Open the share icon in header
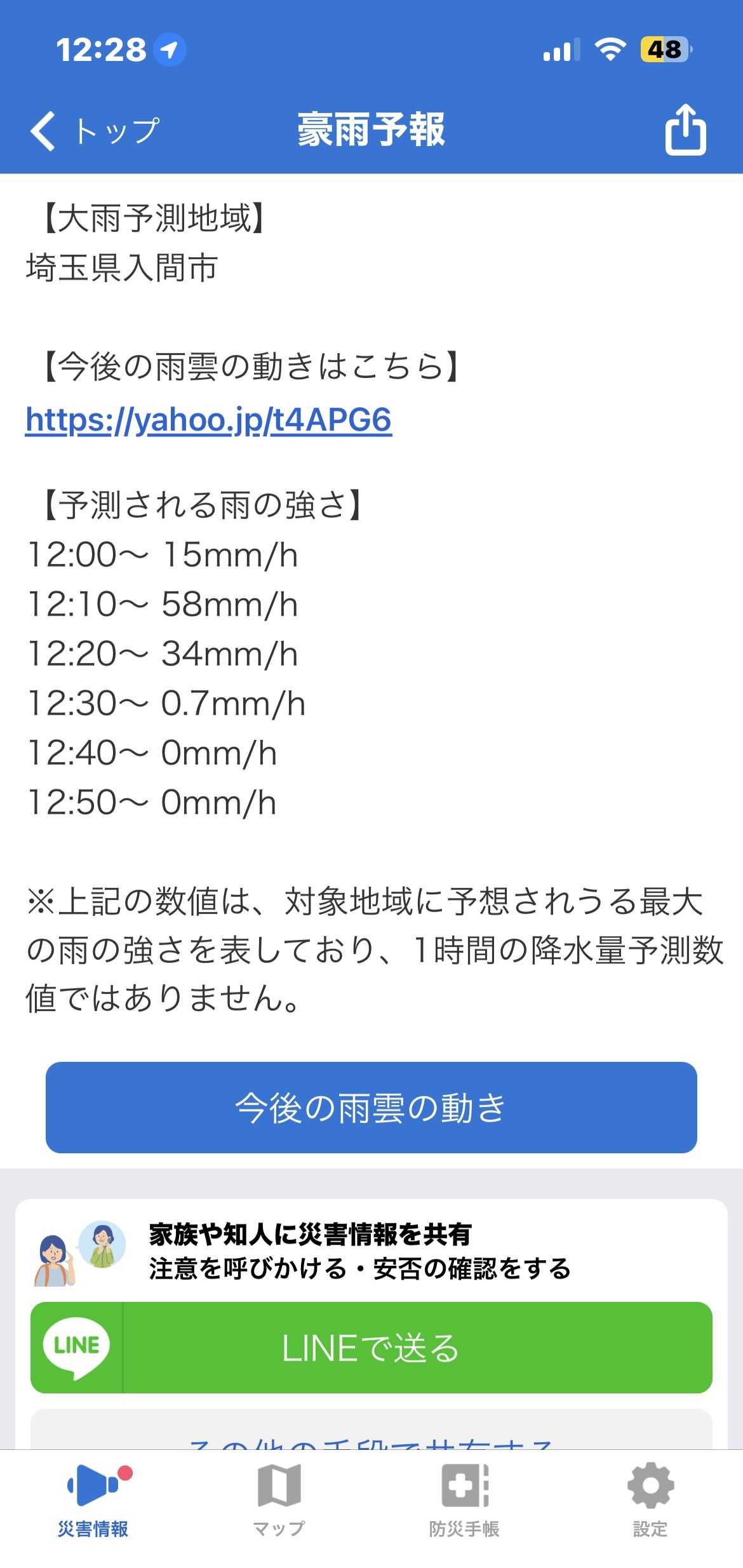 685,129
